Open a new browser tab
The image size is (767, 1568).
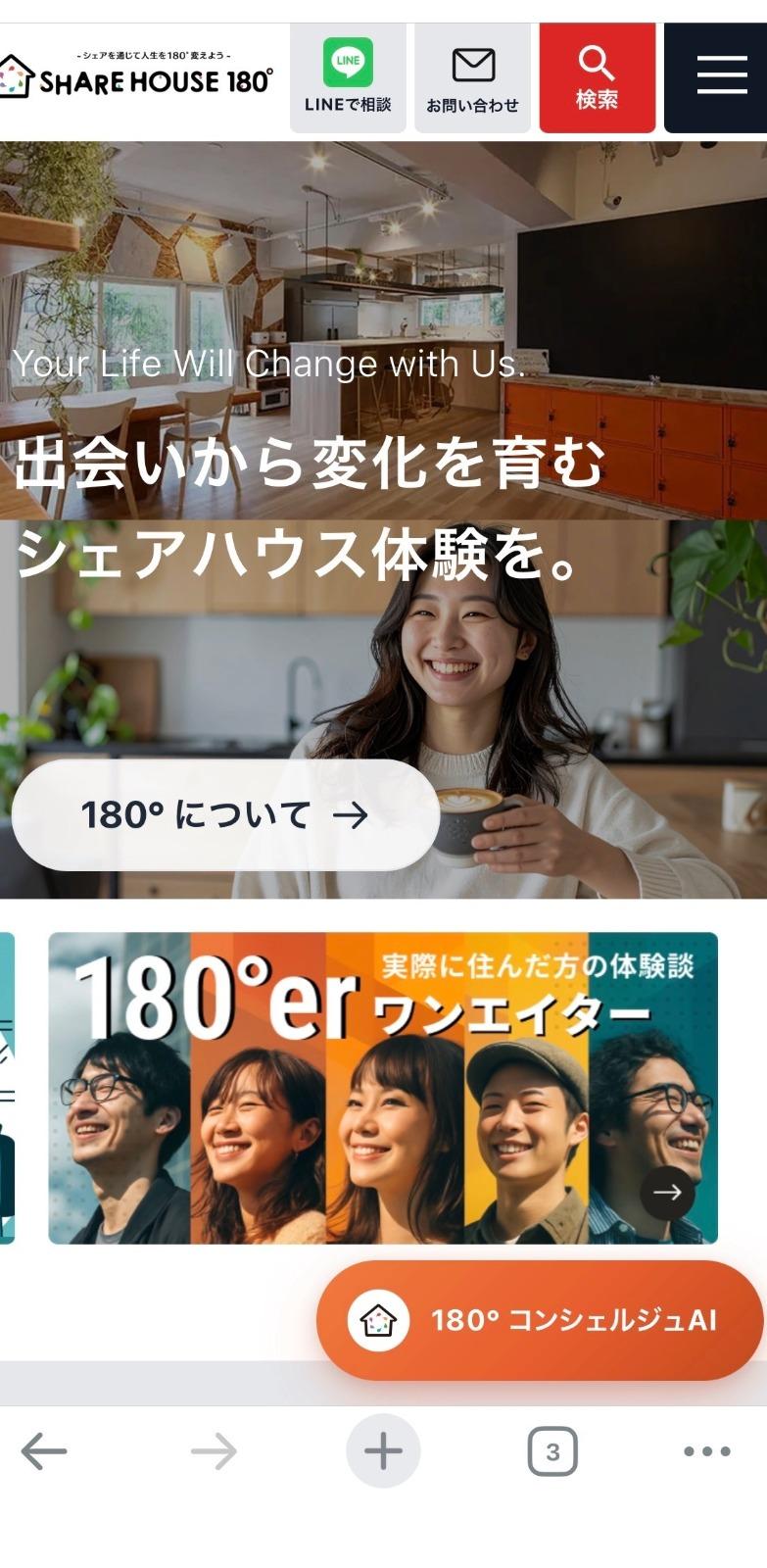[383, 1451]
